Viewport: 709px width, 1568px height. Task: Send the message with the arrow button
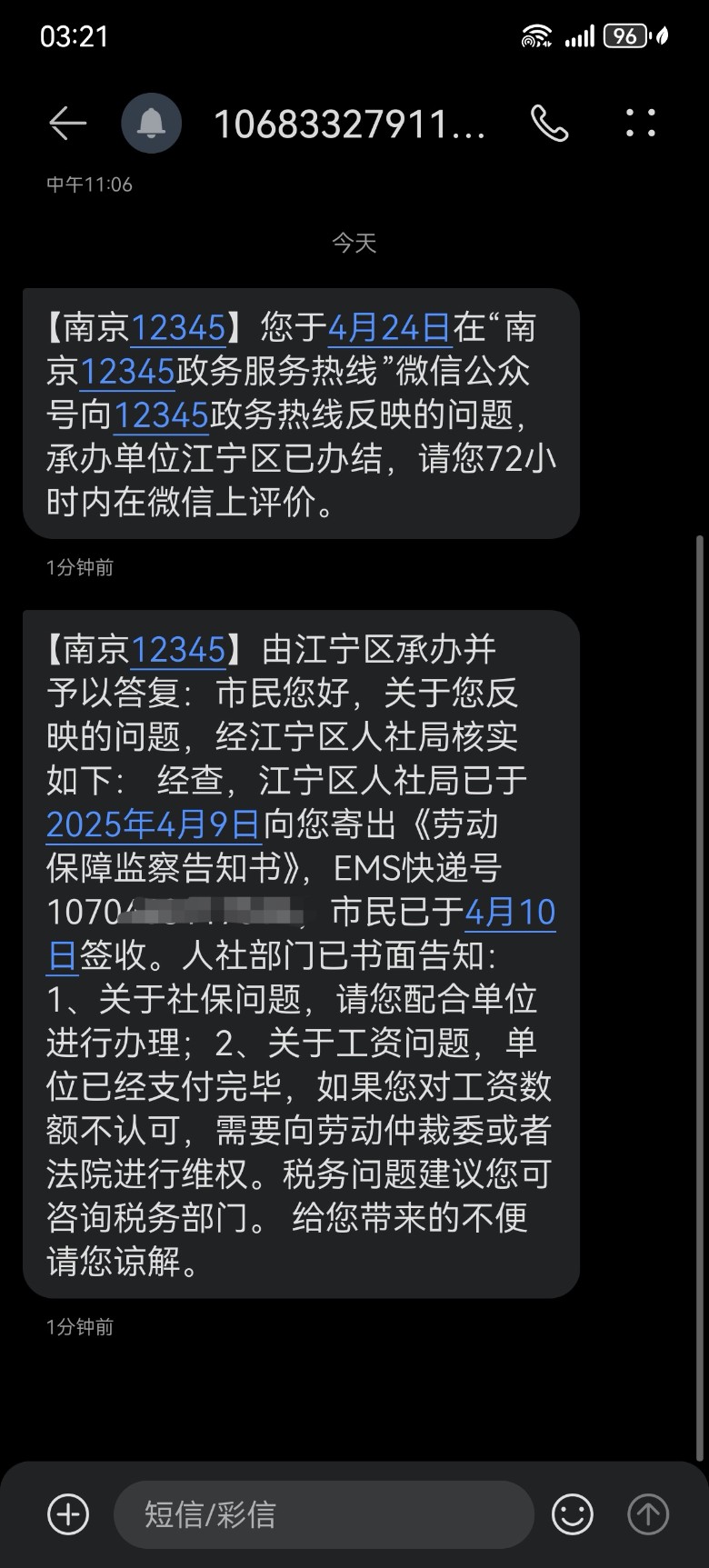(648, 1514)
